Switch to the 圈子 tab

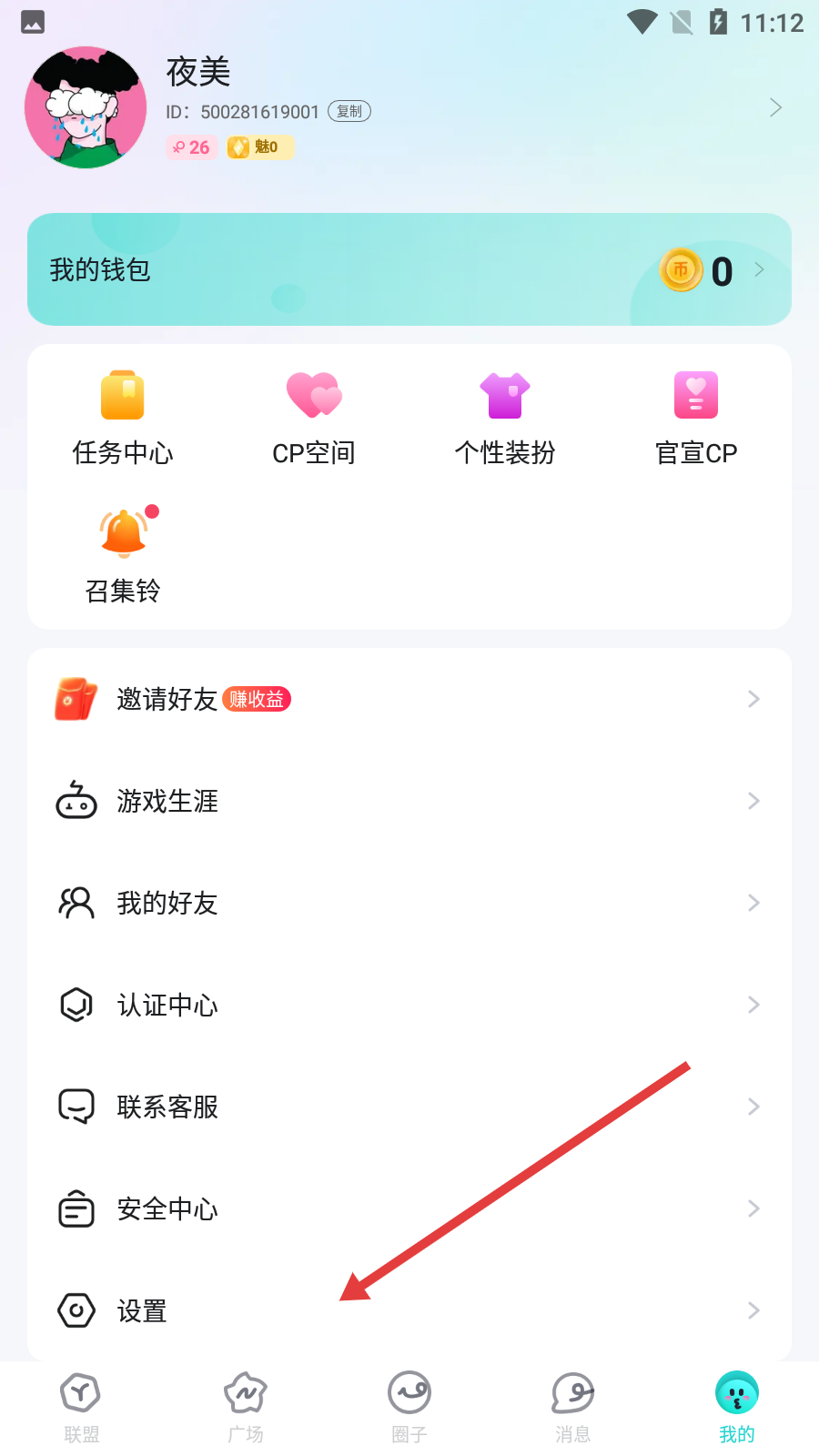409,1408
